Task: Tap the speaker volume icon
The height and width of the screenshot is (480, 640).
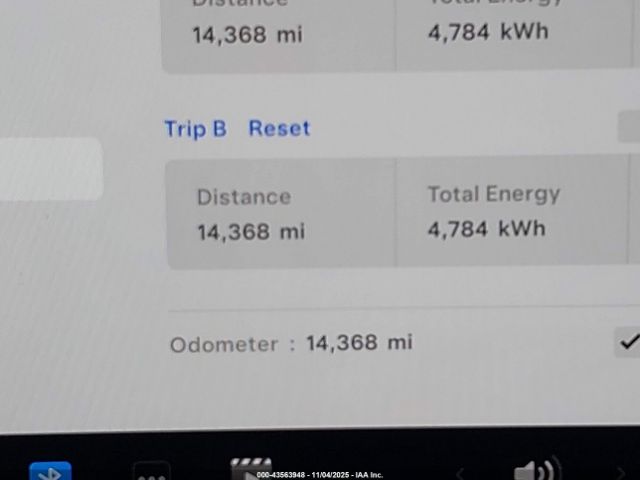Action: coord(534,470)
